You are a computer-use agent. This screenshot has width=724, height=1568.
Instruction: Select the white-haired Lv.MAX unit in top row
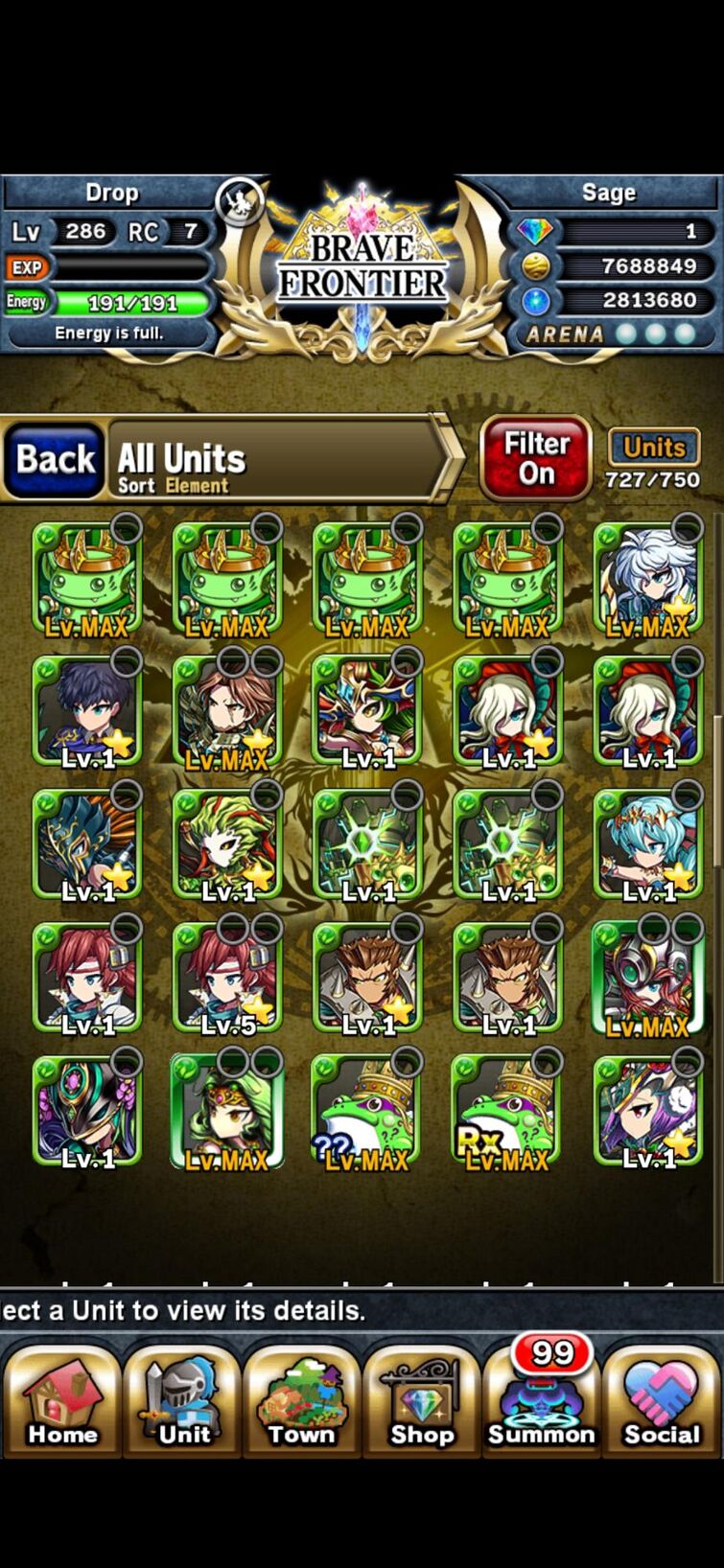[647, 579]
